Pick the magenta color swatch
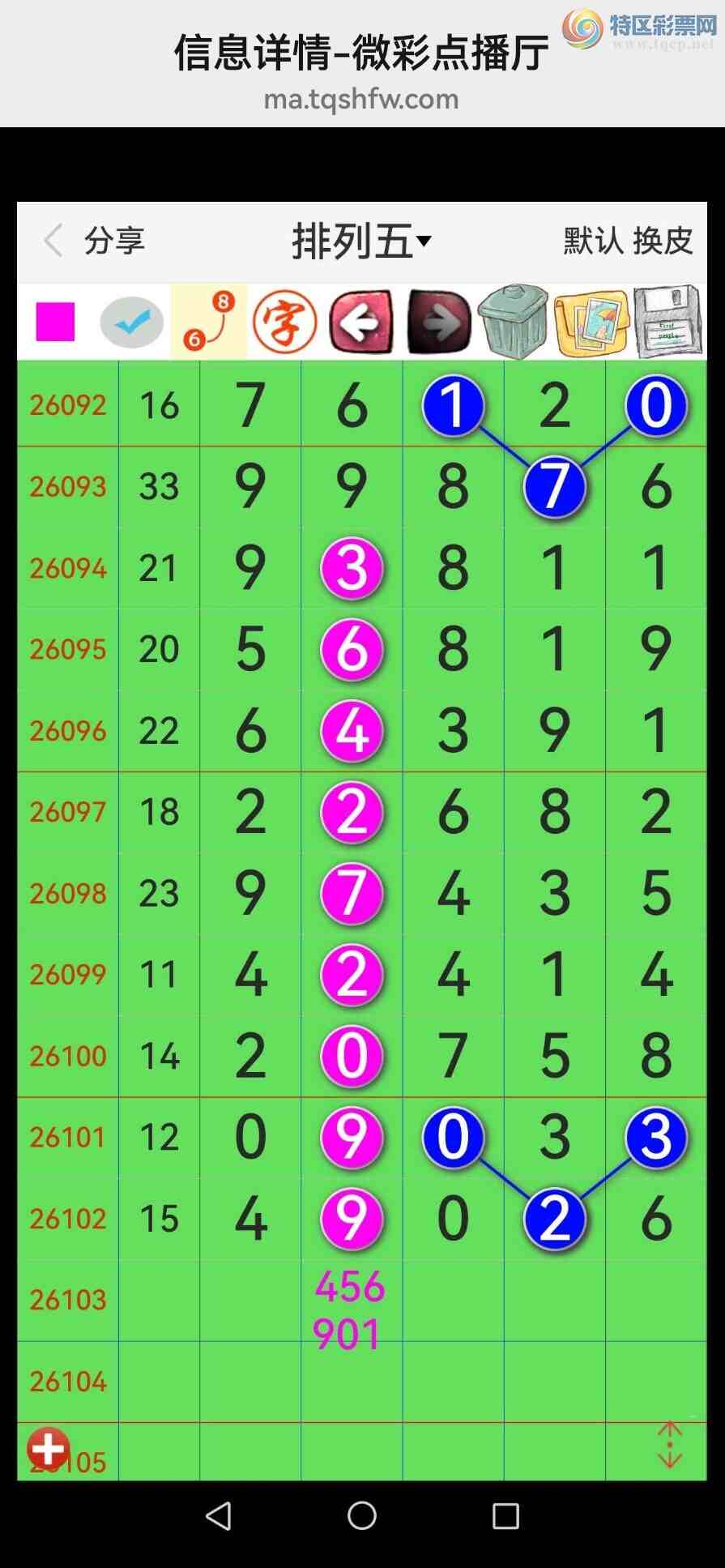 click(x=55, y=322)
